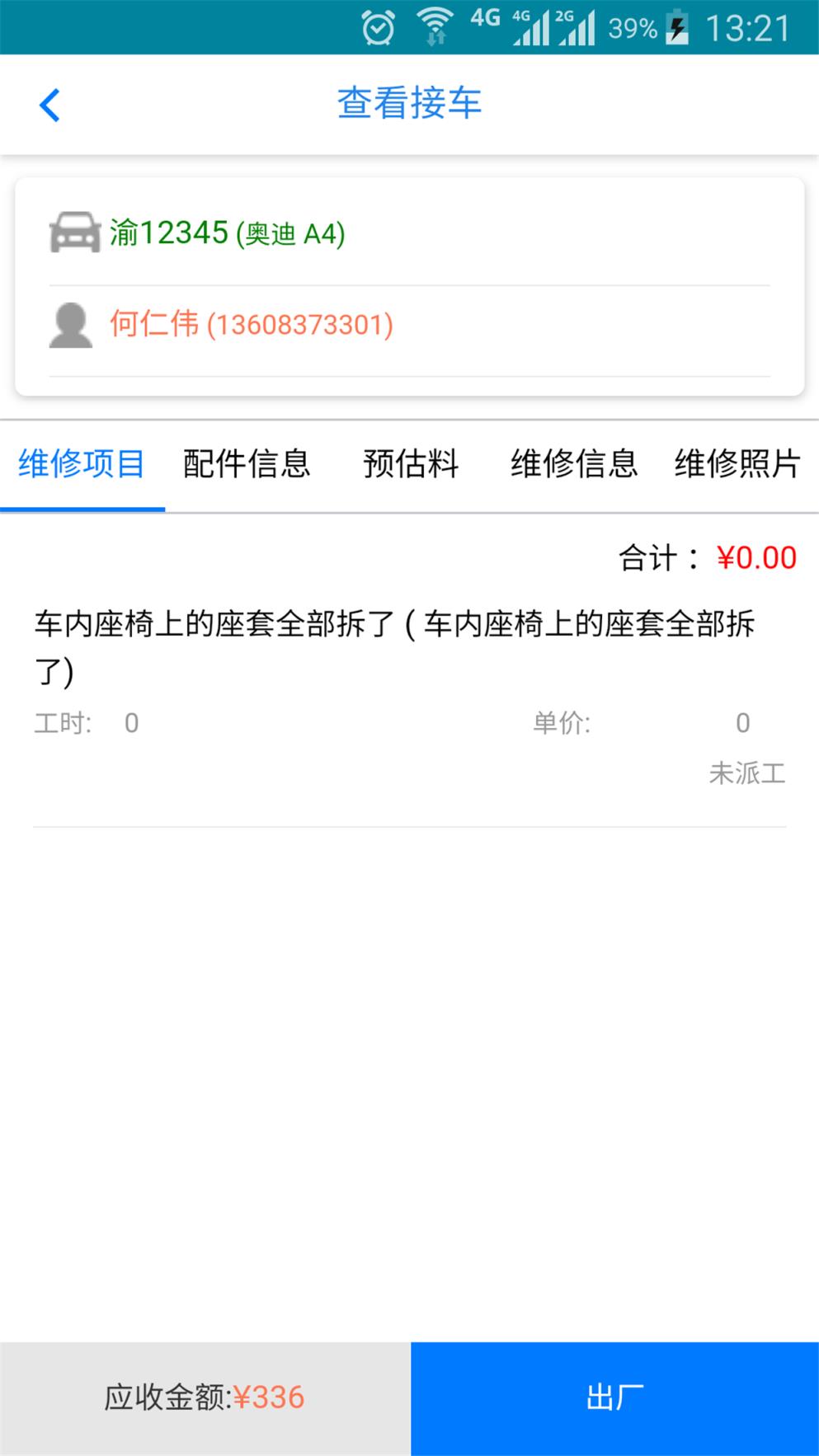Tap the Wi-Fi icon in status bar
The image size is (819, 1456).
(435, 26)
